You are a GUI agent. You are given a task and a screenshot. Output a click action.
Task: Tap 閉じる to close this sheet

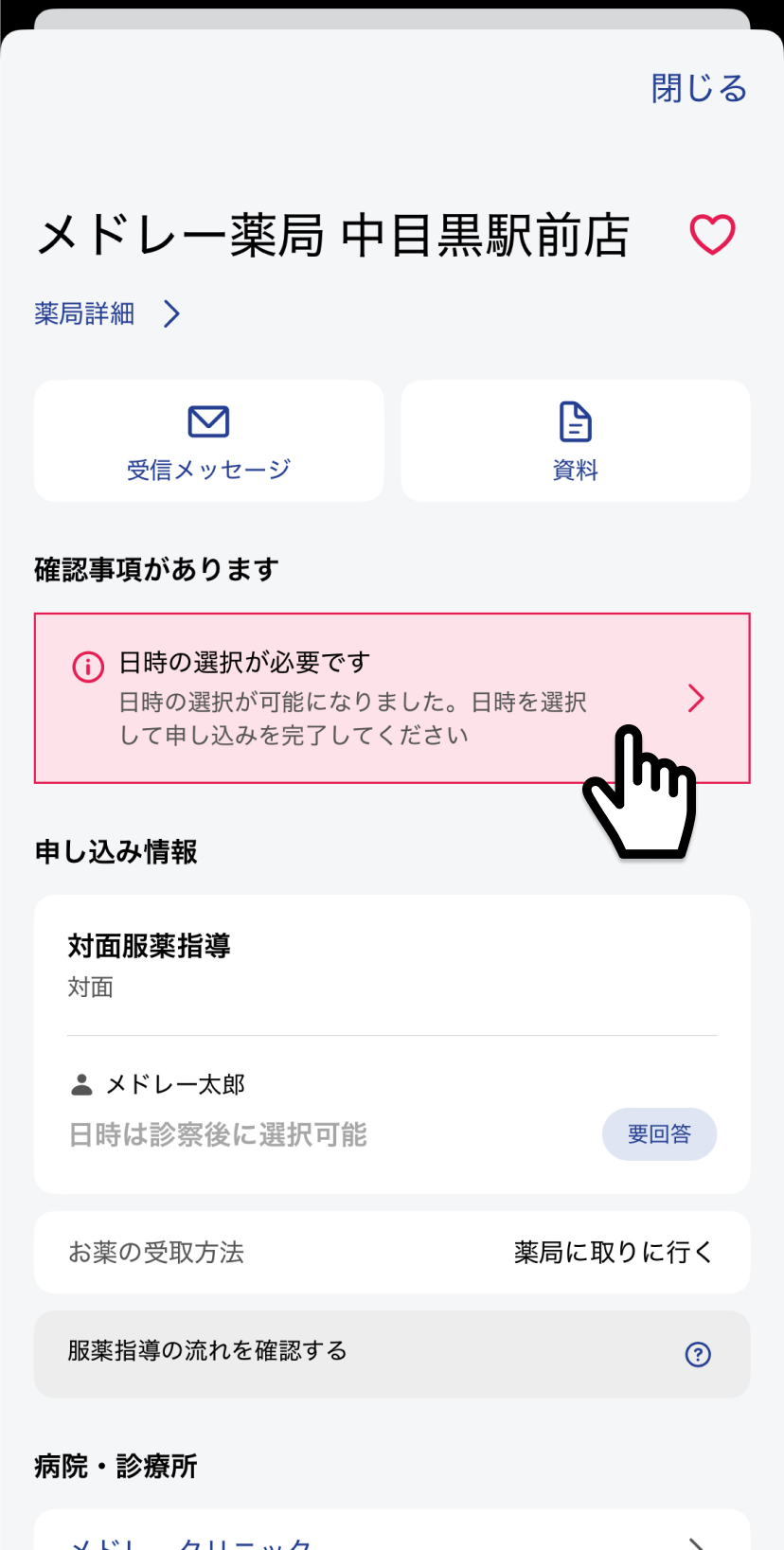click(699, 88)
